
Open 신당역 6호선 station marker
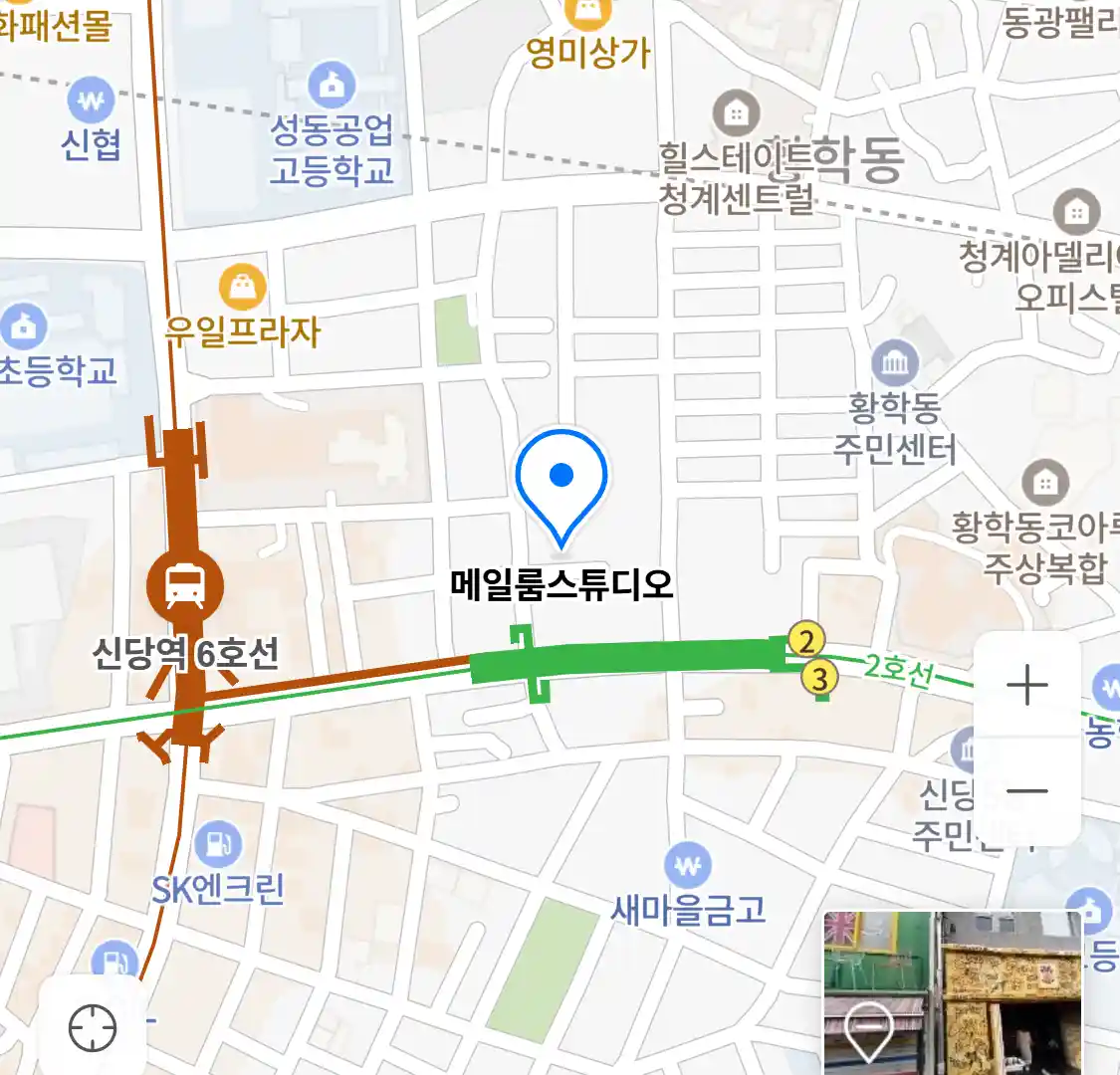[x=184, y=583]
